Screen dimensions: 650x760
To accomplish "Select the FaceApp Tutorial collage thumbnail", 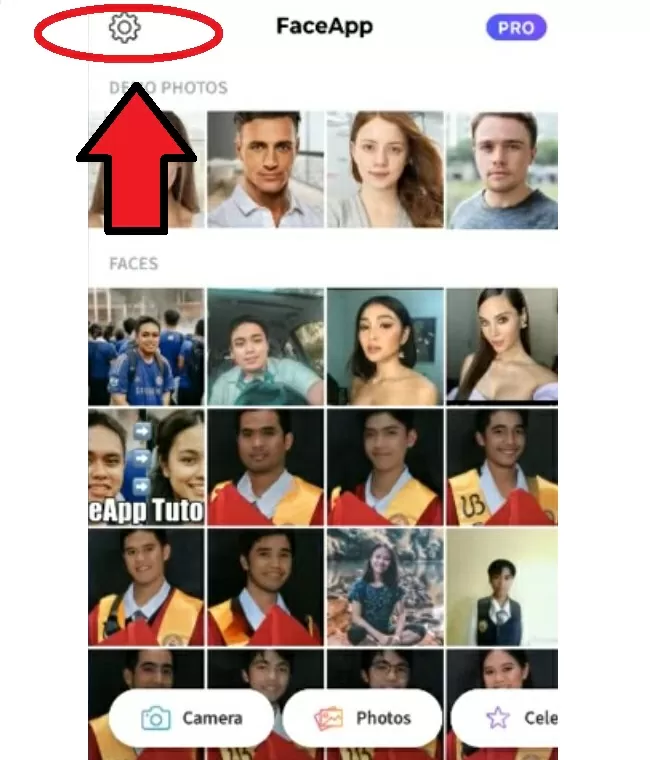I will 146,466.
